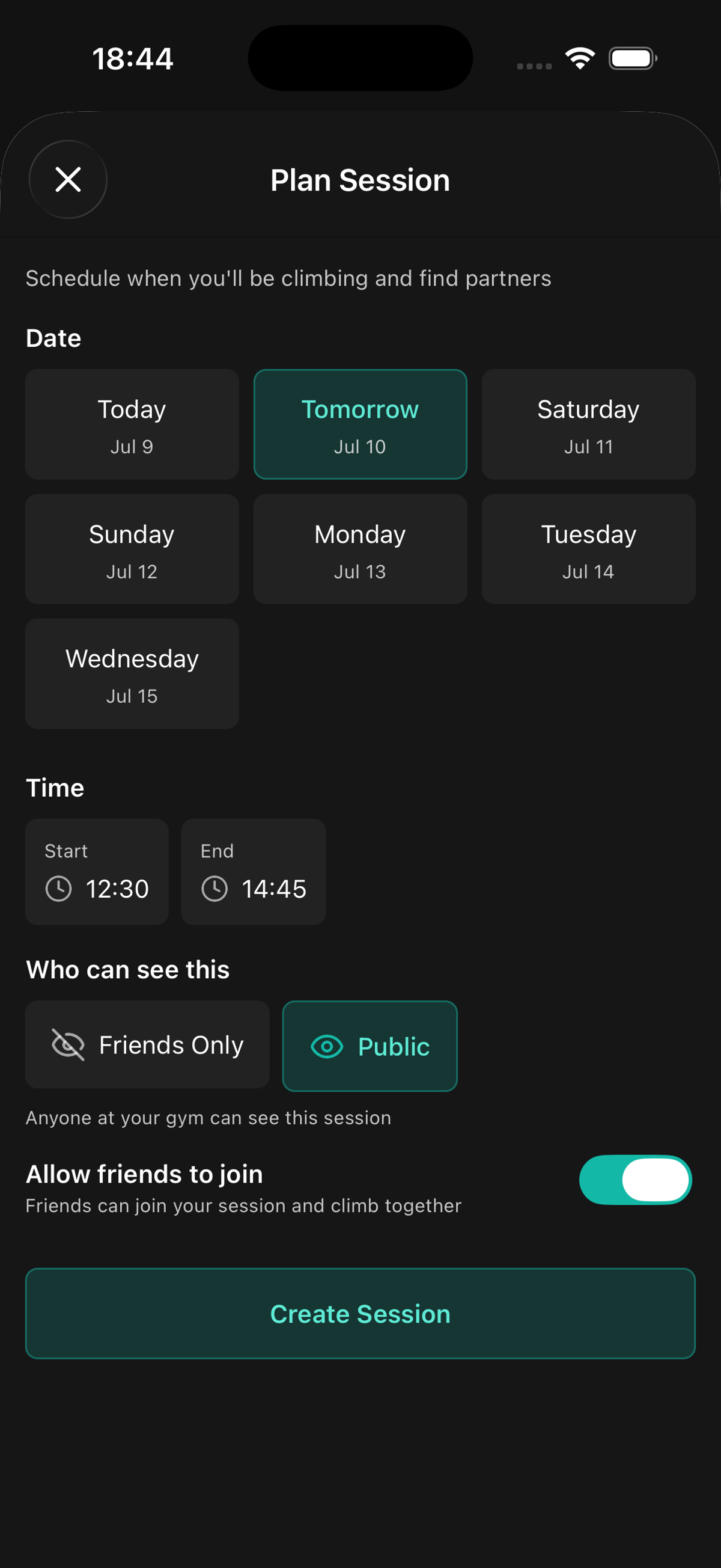
Task: Choose the Tomorrow Jul 10 option
Action: click(x=360, y=424)
